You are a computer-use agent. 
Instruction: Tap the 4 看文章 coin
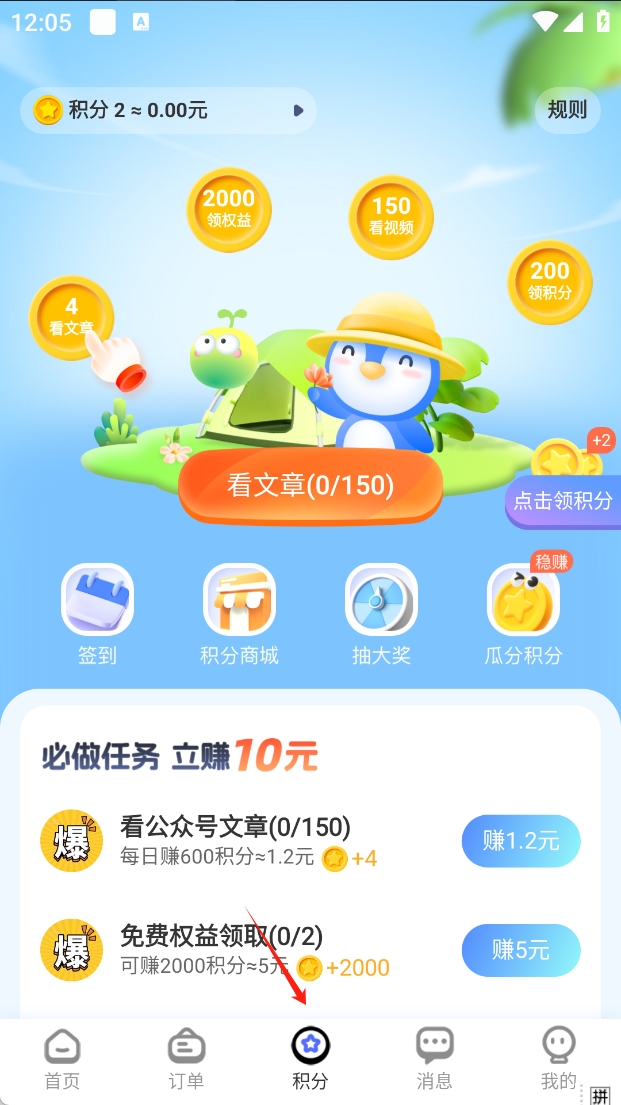71,316
